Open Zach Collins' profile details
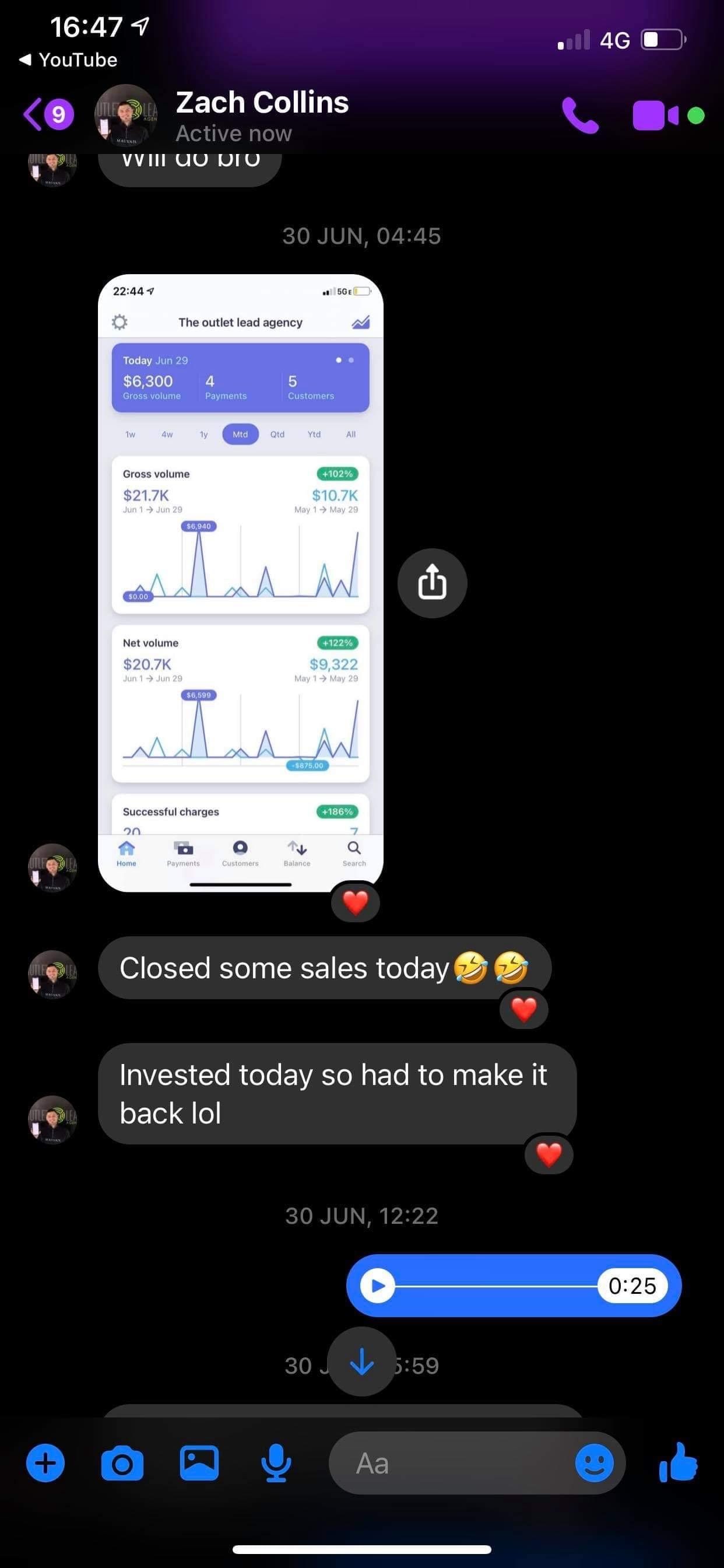The image size is (724, 1568). [x=262, y=115]
